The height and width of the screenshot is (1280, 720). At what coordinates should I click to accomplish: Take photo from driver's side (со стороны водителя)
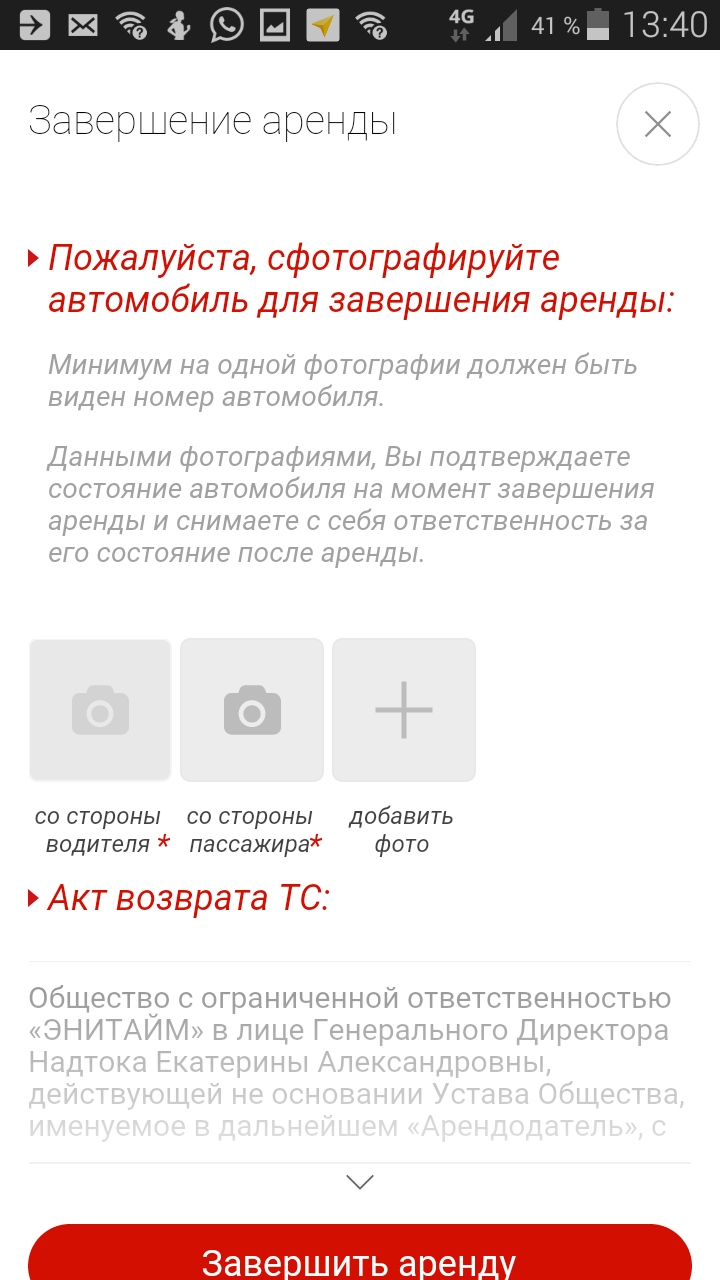tap(100, 710)
